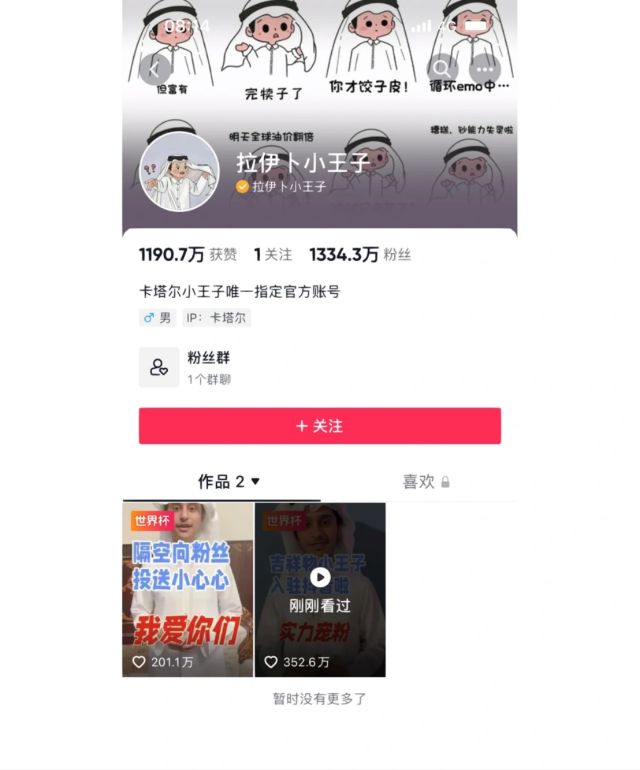Go back using the back arrow

tap(153, 69)
